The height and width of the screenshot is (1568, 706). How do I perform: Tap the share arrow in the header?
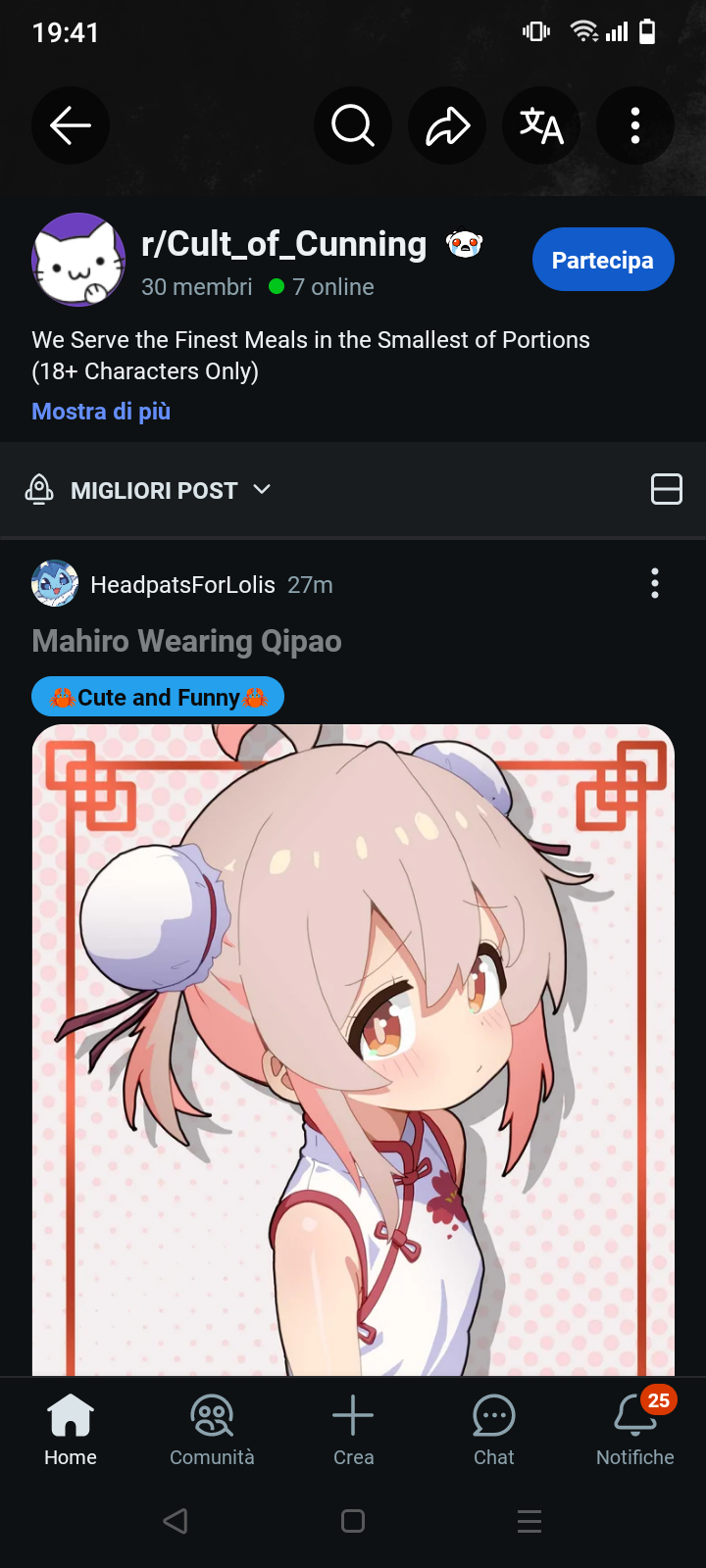point(447,125)
